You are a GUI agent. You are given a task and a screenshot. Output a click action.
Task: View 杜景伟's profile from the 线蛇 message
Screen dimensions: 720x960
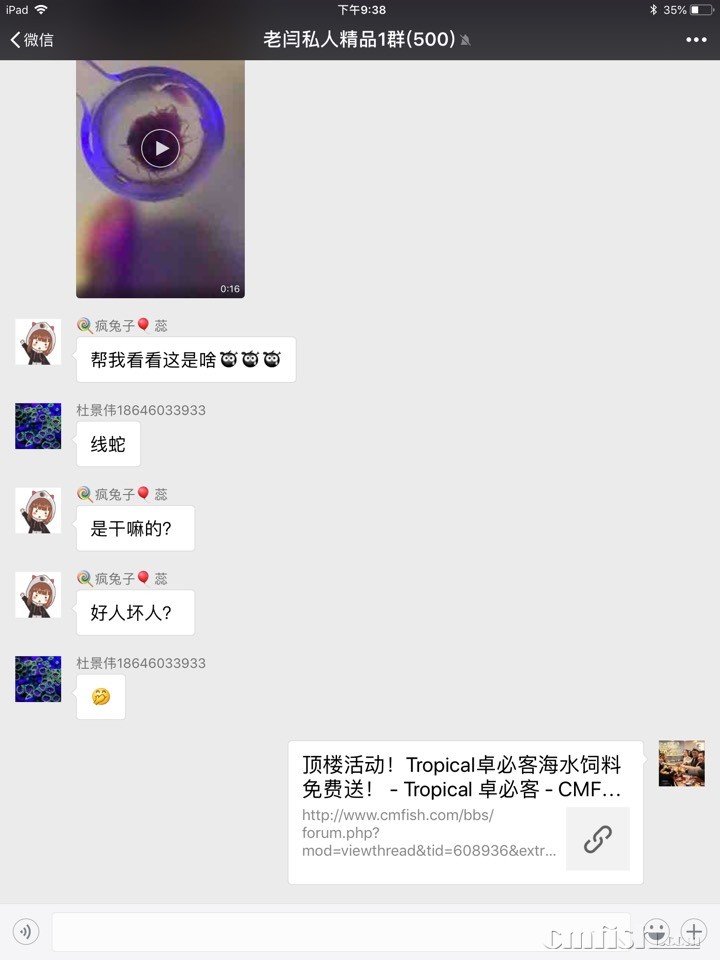[x=38, y=426]
